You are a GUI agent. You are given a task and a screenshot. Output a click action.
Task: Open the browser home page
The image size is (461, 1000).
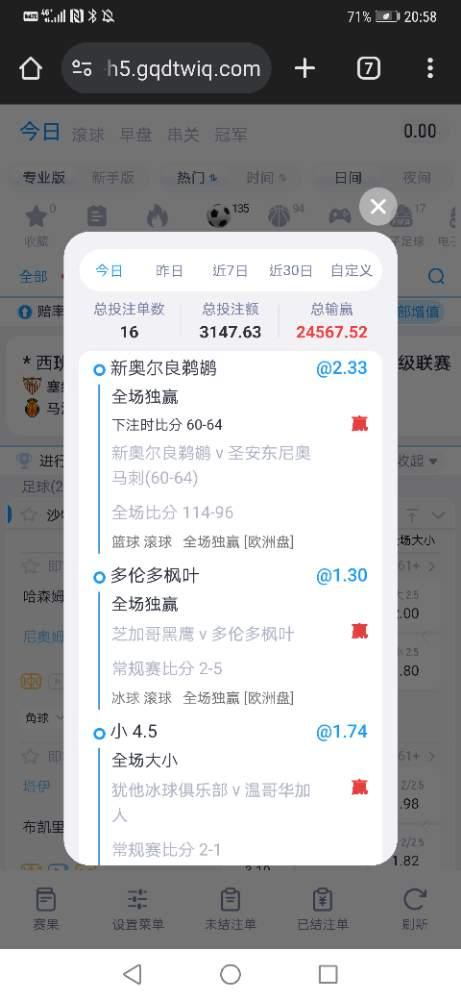click(31, 68)
